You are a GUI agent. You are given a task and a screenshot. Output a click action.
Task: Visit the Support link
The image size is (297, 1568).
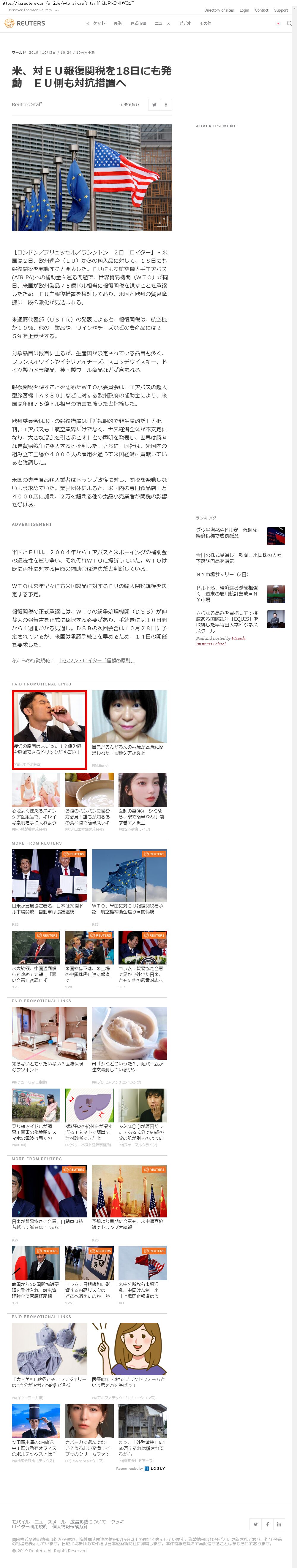point(281,10)
